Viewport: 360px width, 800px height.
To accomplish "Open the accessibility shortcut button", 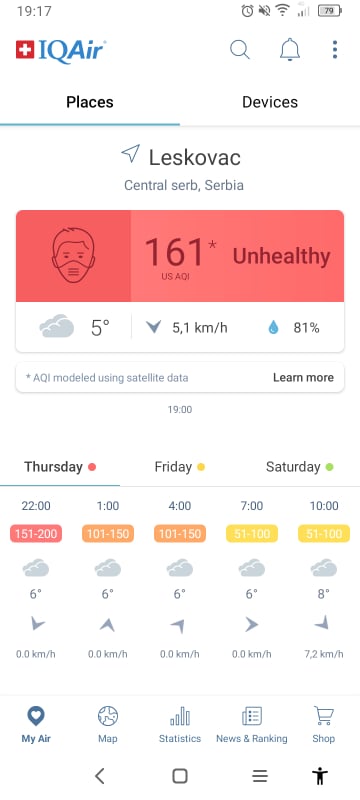I will coord(320,776).
